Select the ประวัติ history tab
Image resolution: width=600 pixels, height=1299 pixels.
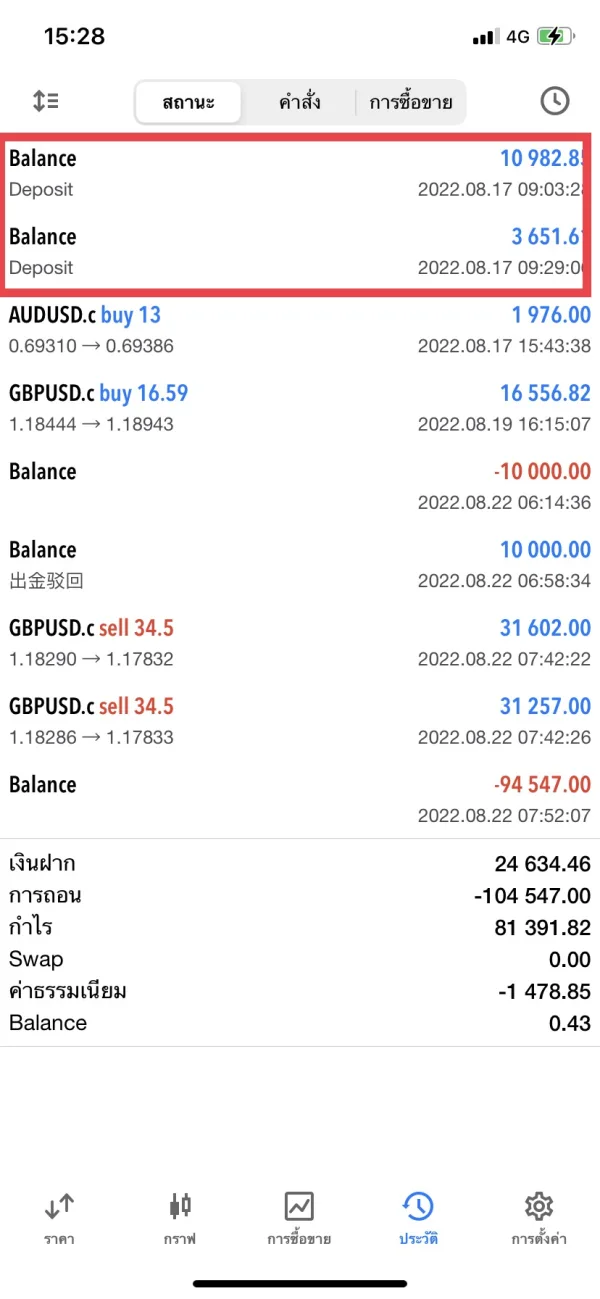(418, 1218)
